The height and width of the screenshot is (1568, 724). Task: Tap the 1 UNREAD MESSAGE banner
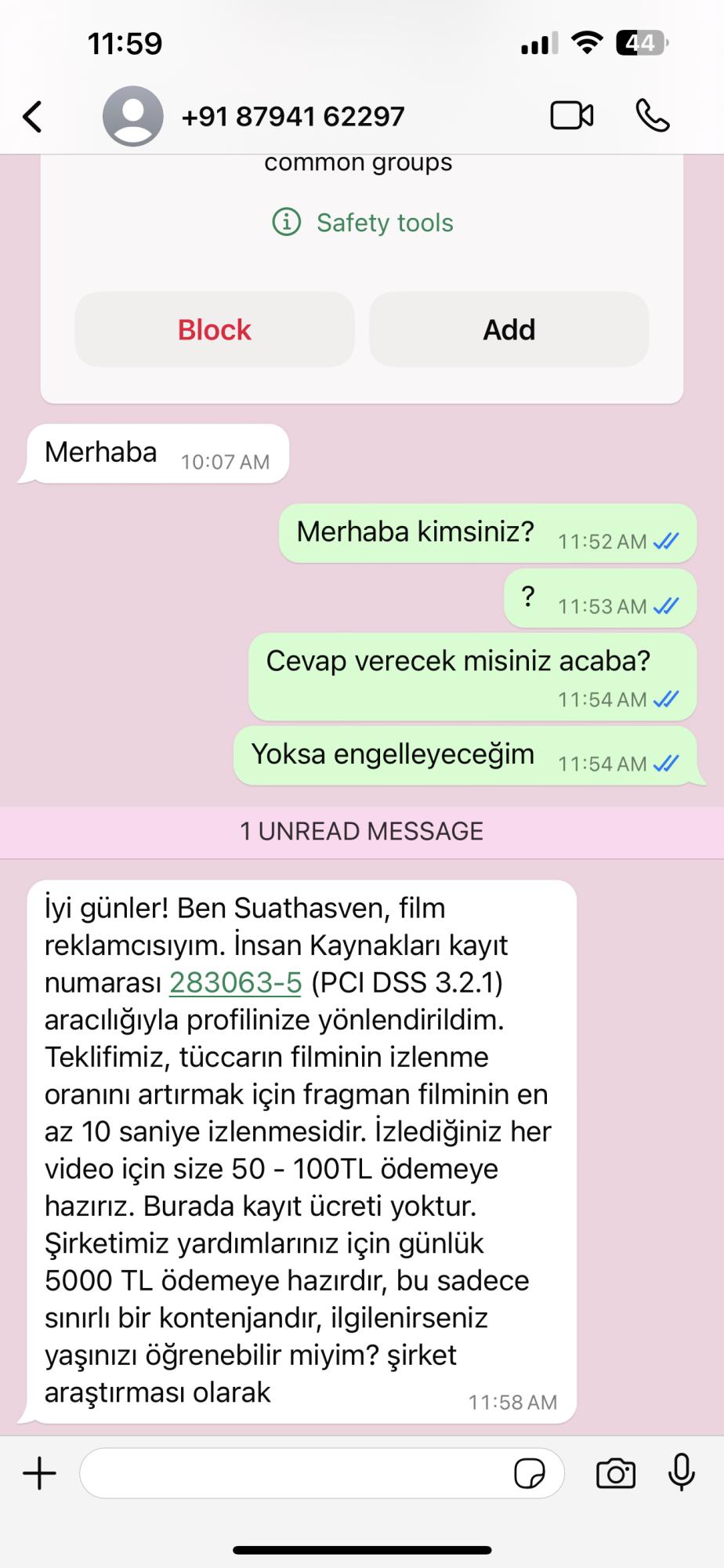362,830
